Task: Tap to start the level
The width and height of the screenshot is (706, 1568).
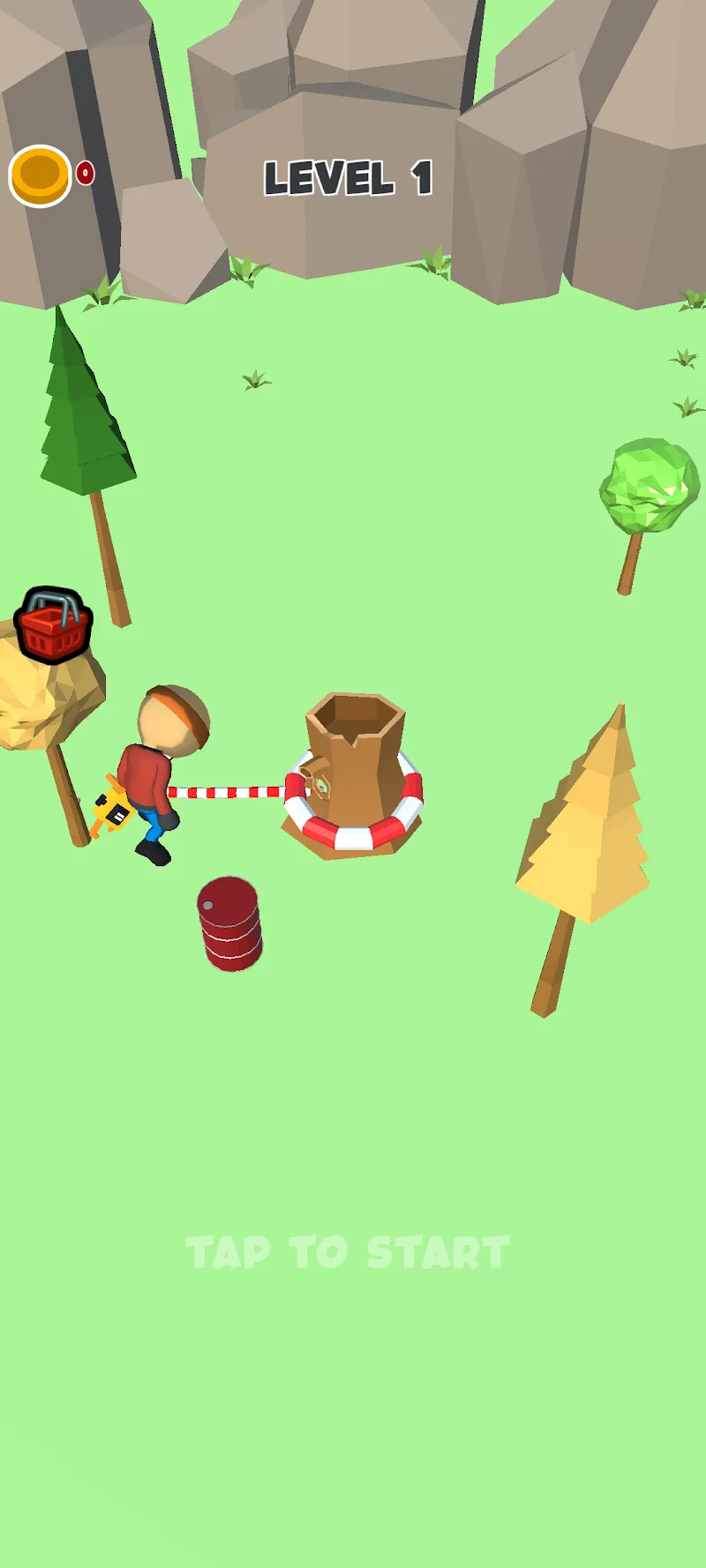Action: pos(348,1251)
